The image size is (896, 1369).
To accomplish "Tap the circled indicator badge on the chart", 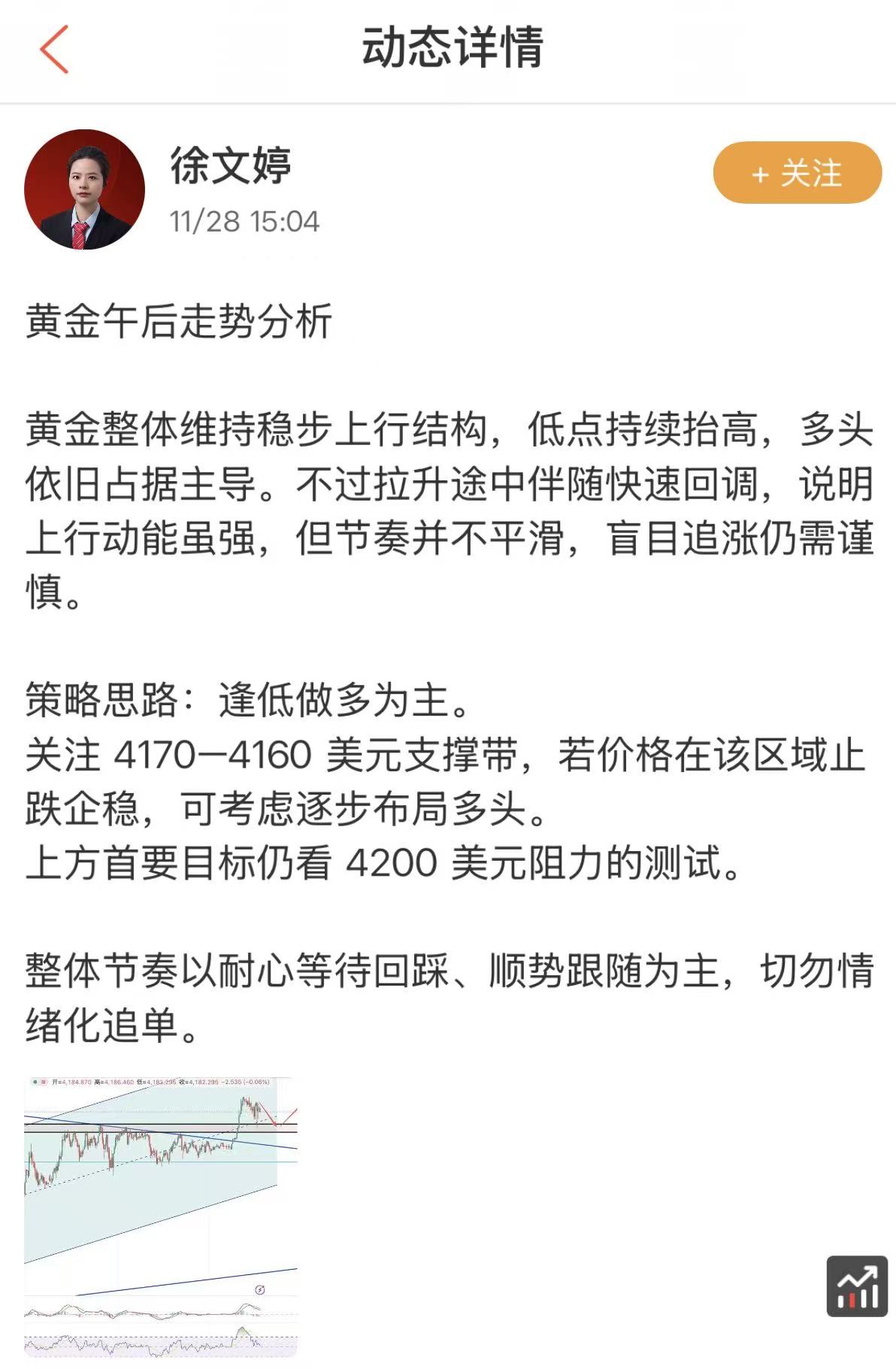I will point(259,1289).
